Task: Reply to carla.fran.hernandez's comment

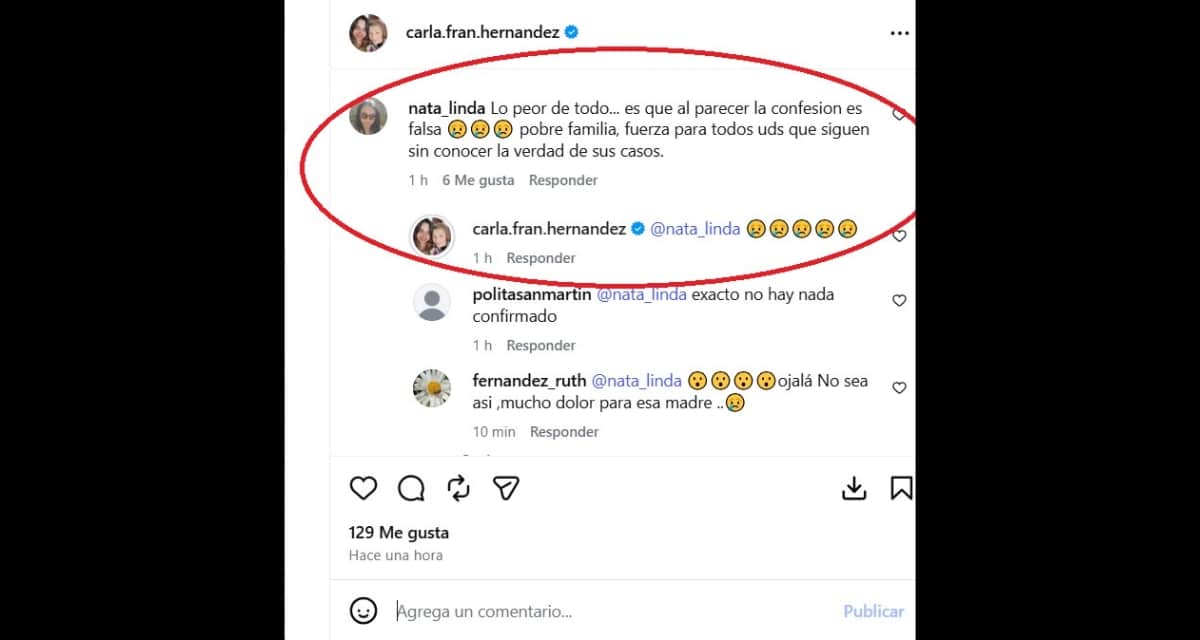Action: coord(541,258)
